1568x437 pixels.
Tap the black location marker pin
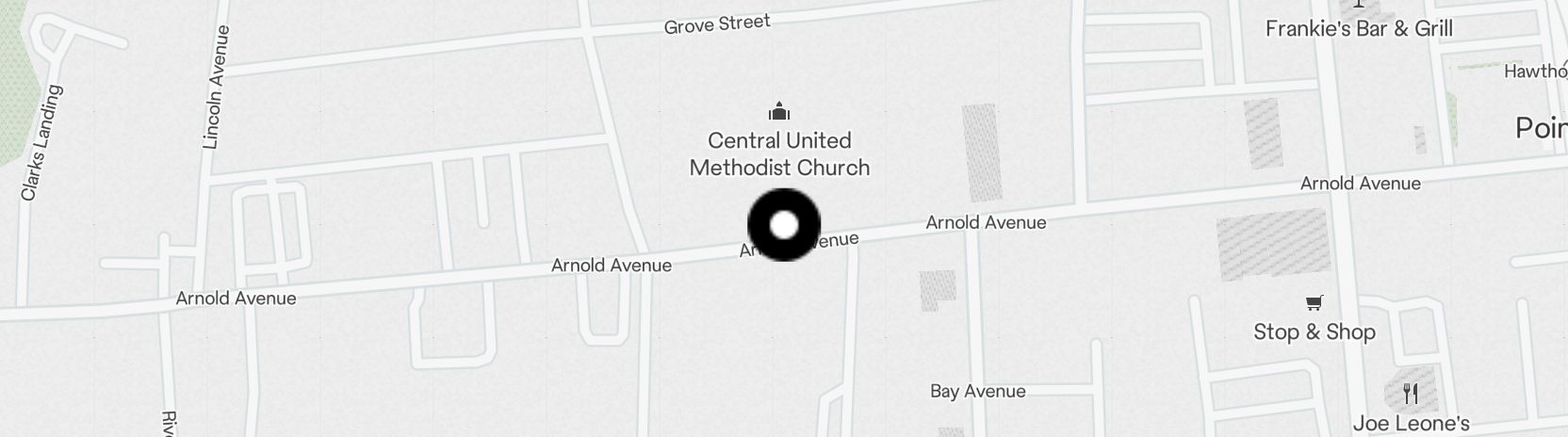click(783, 225)
